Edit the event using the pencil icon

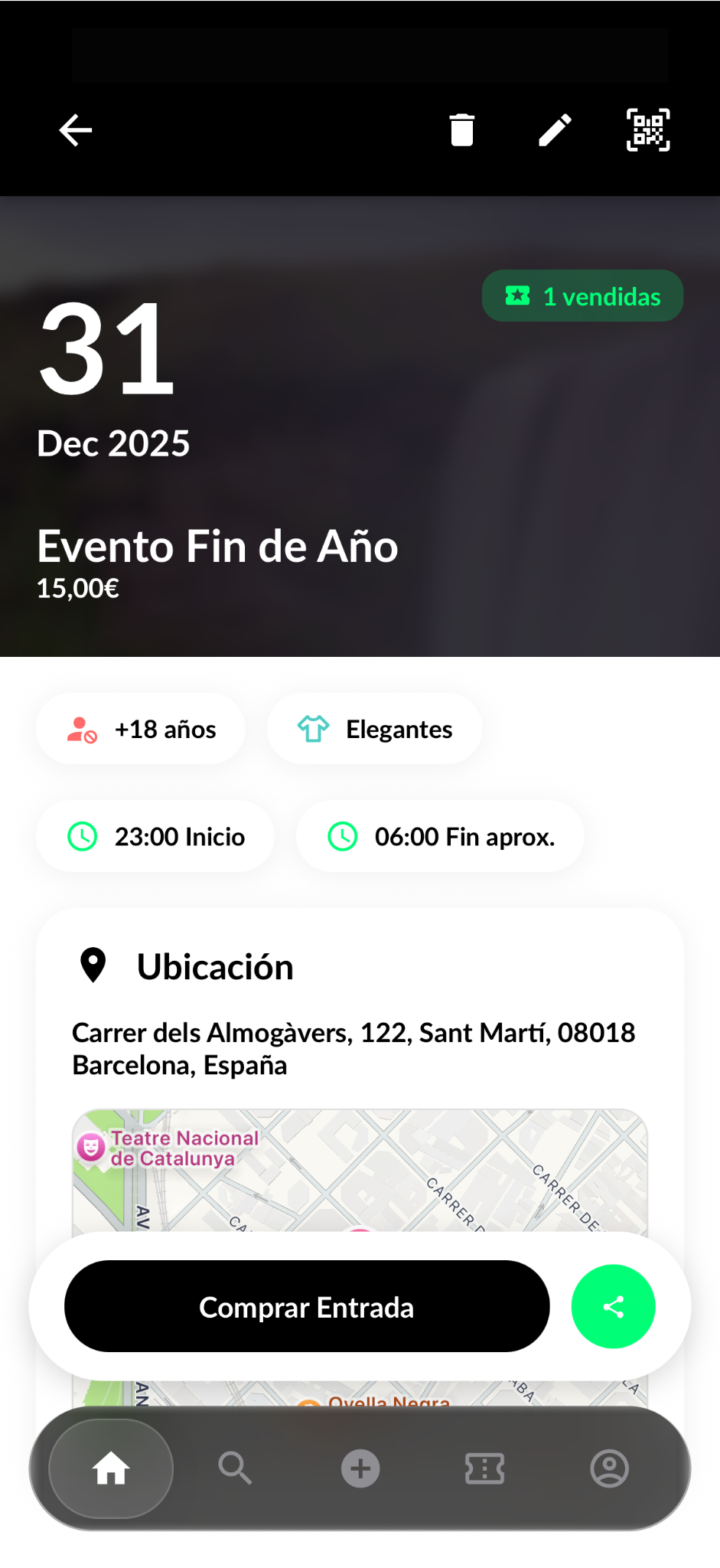(554, 130)
